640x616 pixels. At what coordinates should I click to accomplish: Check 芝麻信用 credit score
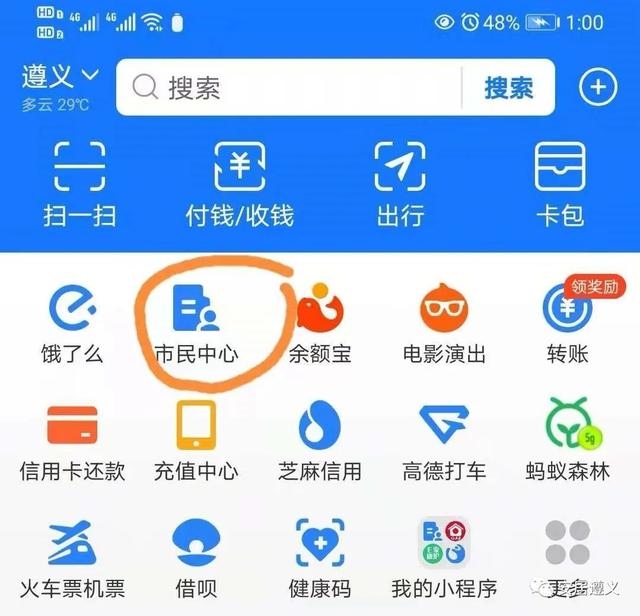(x=320, y=440)
